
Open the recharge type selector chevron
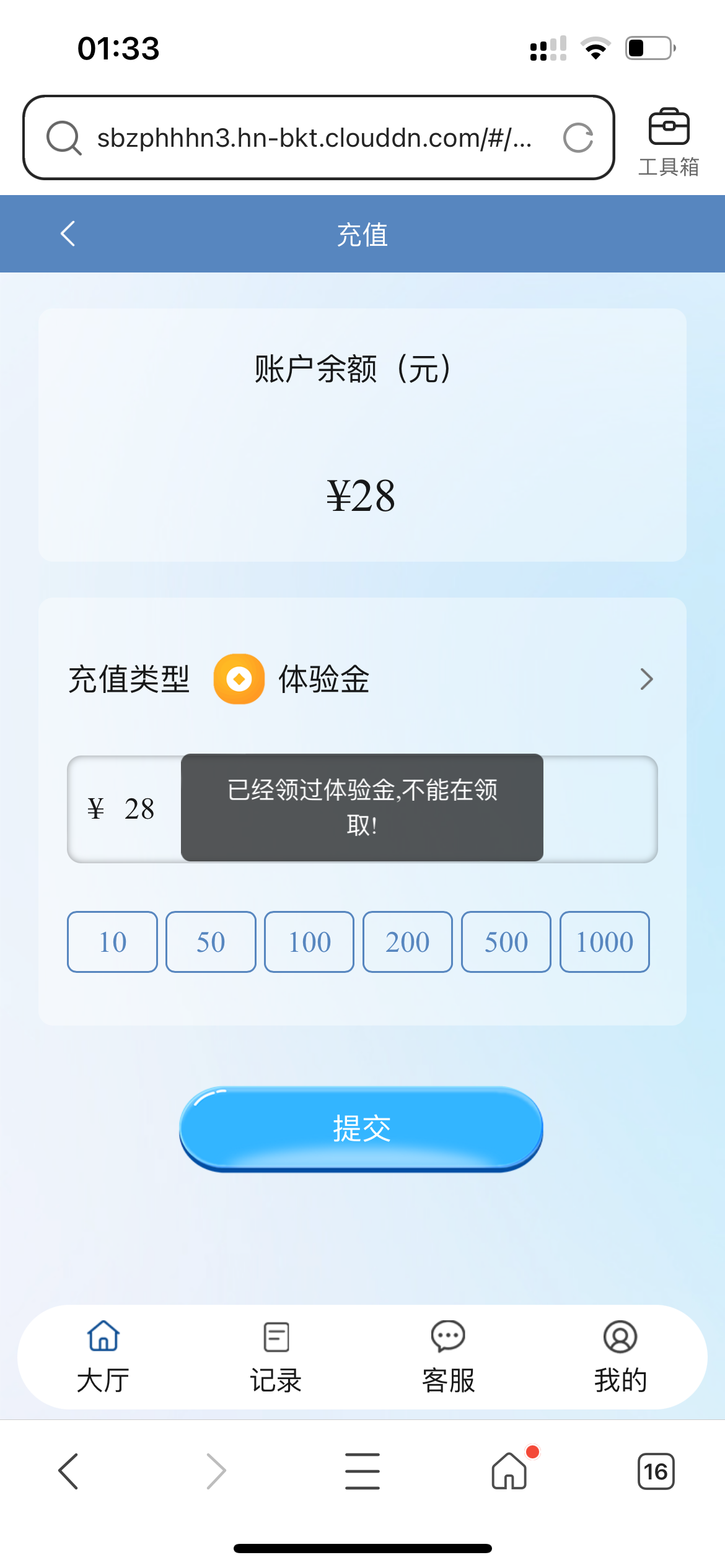(646, 679)
